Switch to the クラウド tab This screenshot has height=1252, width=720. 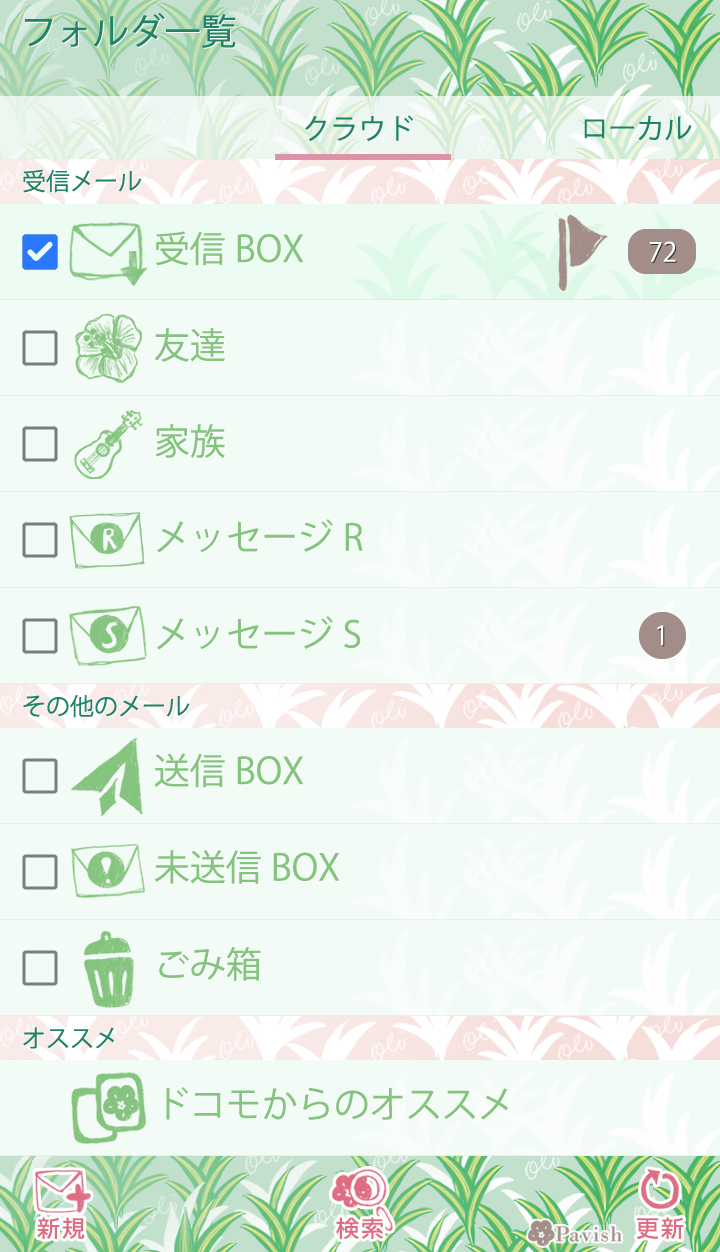pos(360,129)
